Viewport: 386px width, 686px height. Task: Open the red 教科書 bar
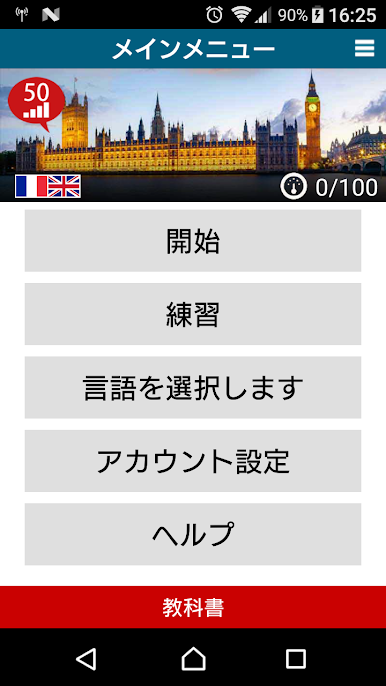pyautogui.click(x=193, y=607)
